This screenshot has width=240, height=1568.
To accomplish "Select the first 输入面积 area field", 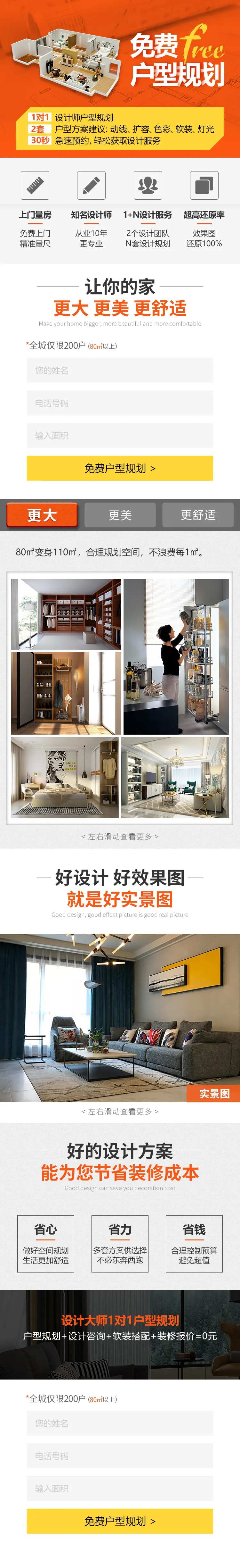I will (120, 436).
